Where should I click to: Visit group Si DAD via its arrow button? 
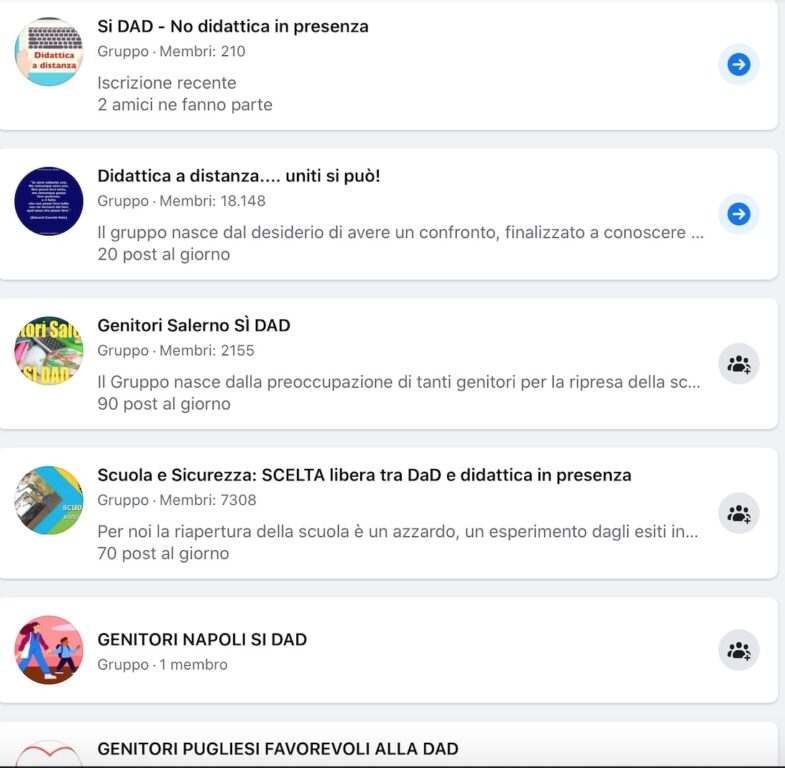point(739,65)
